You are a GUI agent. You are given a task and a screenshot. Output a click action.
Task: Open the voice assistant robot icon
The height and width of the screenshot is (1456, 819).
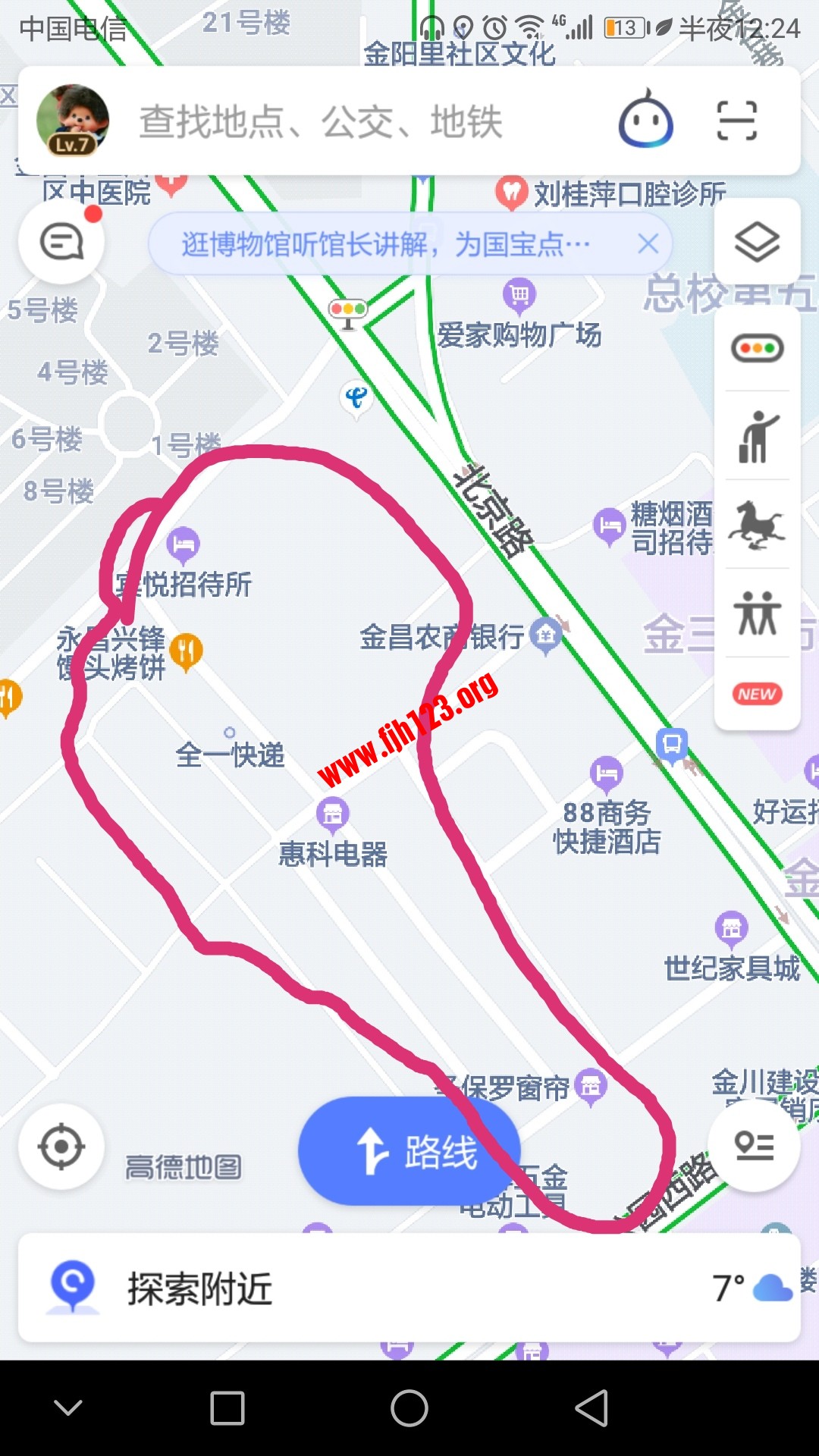tap(645, 120)
